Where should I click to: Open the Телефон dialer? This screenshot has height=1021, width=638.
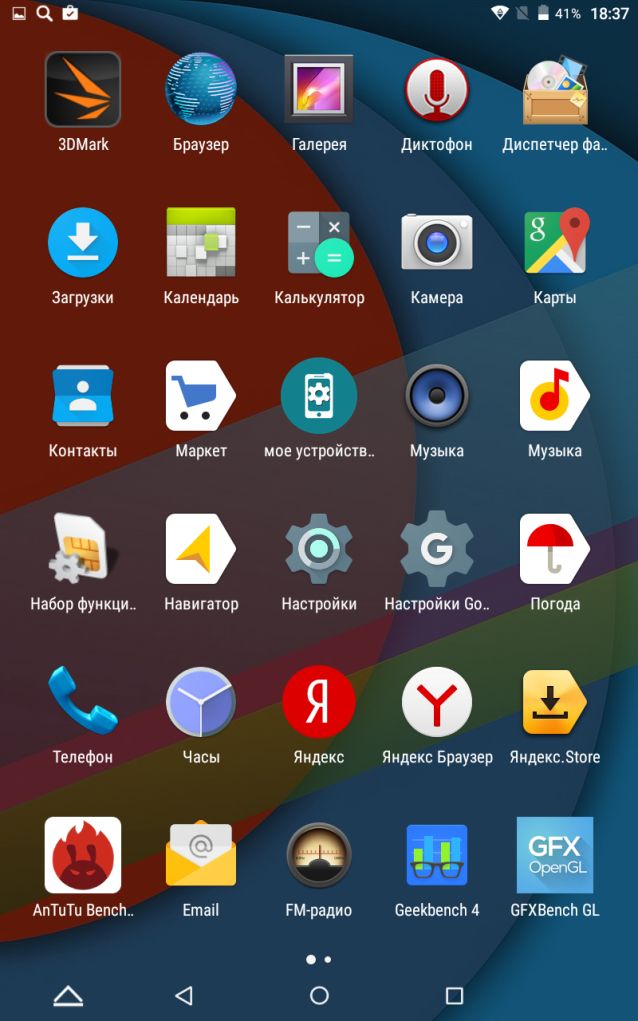point(83,702)
